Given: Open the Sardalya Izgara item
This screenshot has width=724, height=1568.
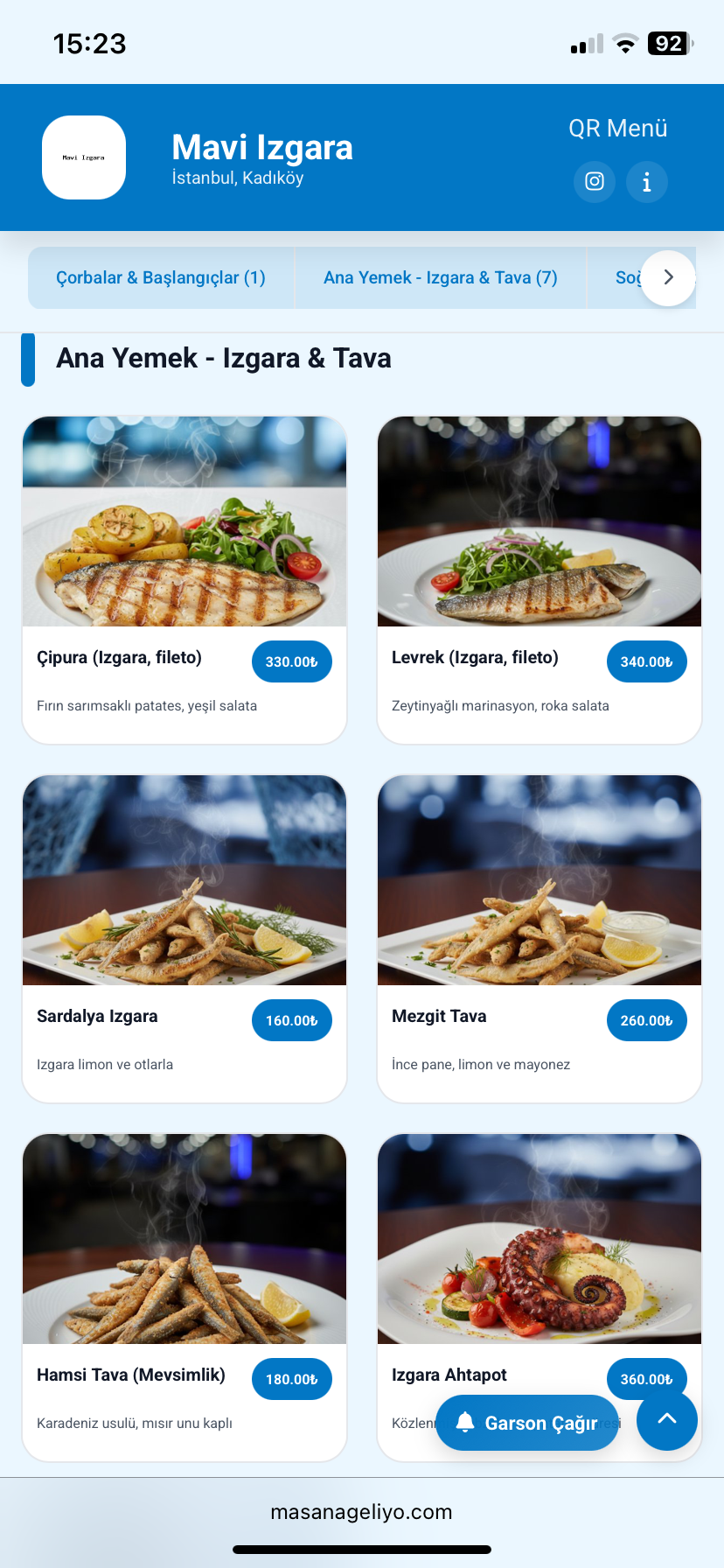Looking at the screenshot, I should coord(184,938).
